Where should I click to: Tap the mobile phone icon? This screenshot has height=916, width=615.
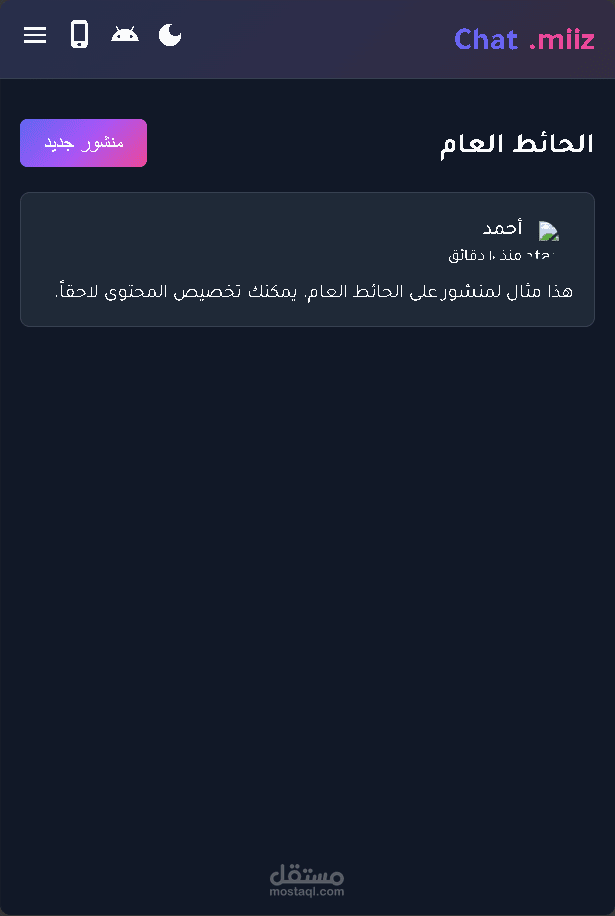click(80, 35)
